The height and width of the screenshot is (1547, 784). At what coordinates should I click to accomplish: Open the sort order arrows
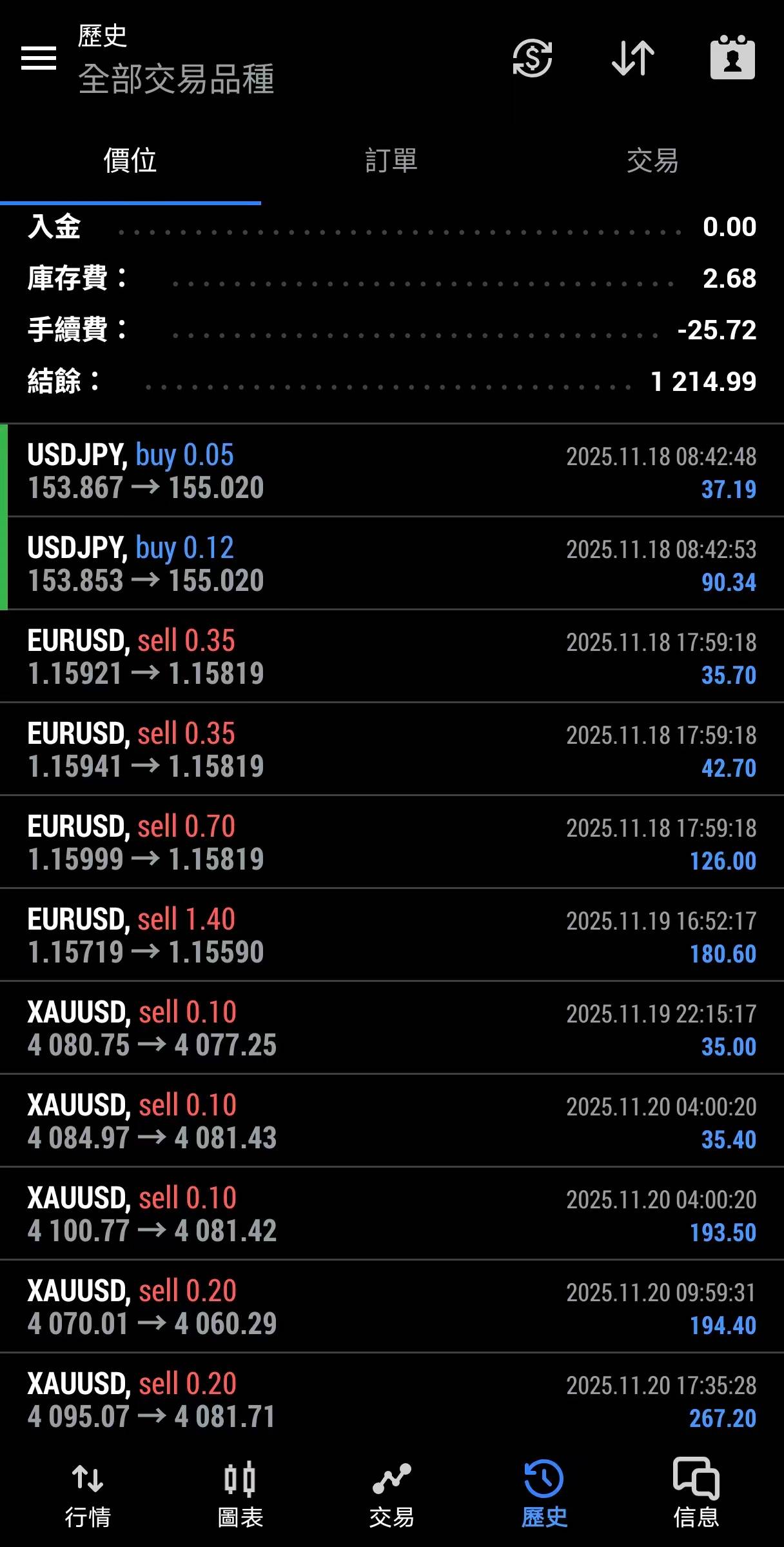tap(632, 58)
